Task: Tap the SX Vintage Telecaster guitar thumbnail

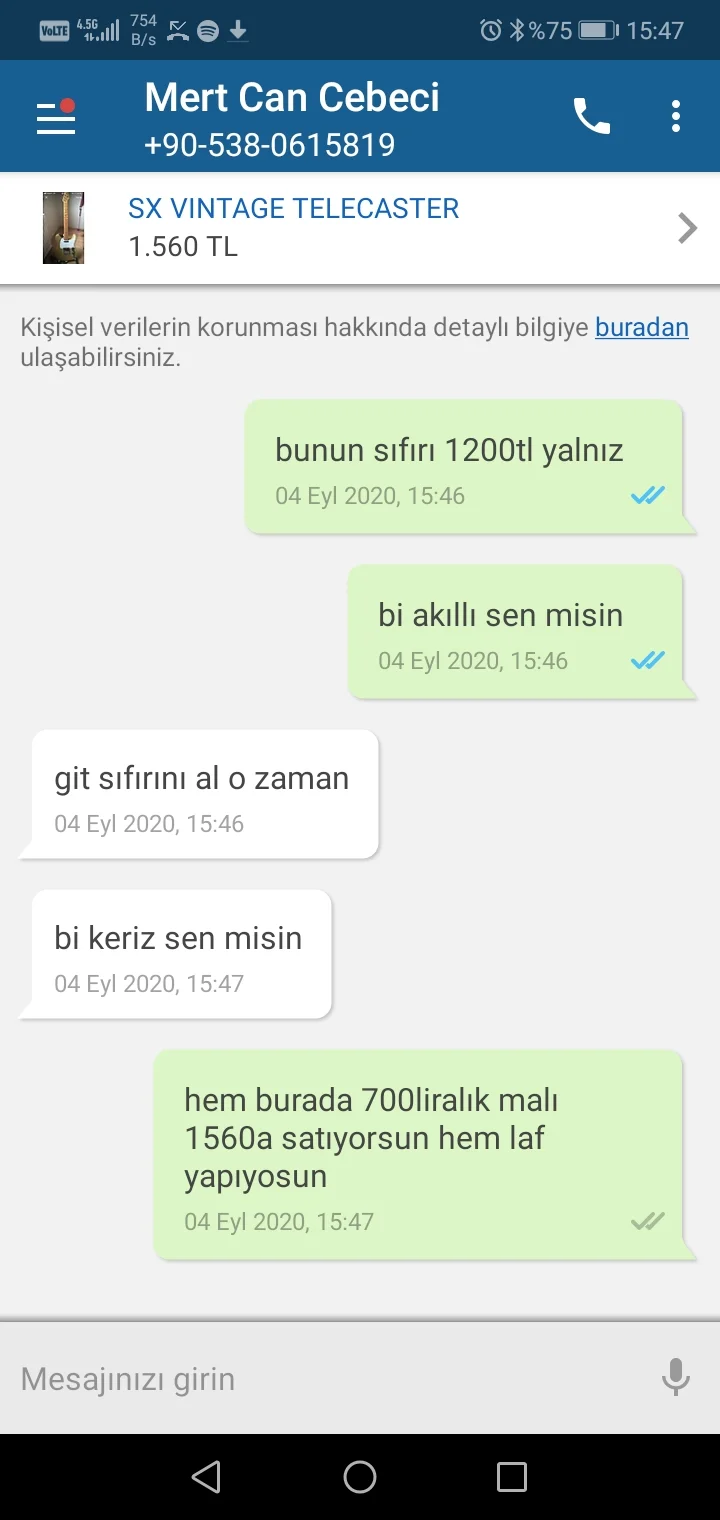Action: 64,227
